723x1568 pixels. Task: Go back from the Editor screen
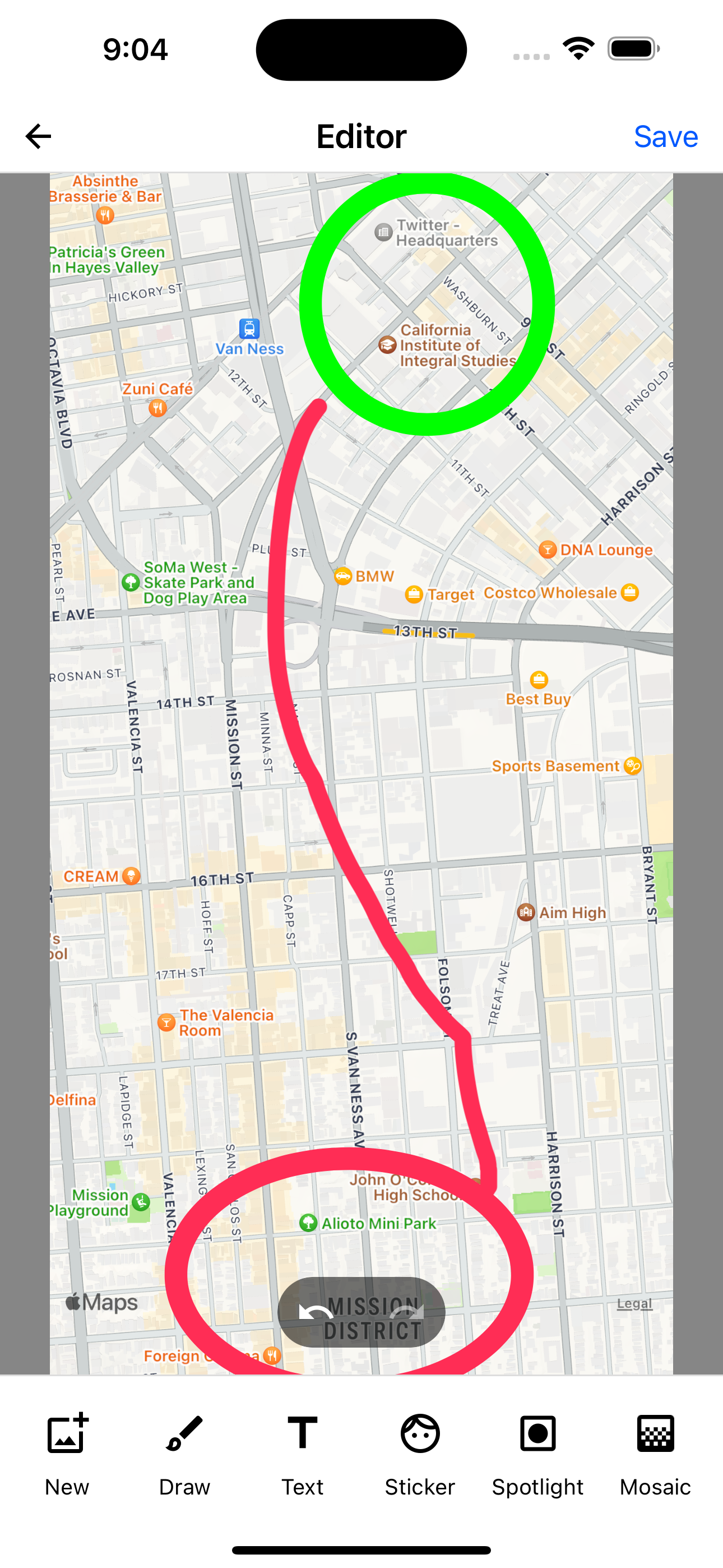coord(38,136)
